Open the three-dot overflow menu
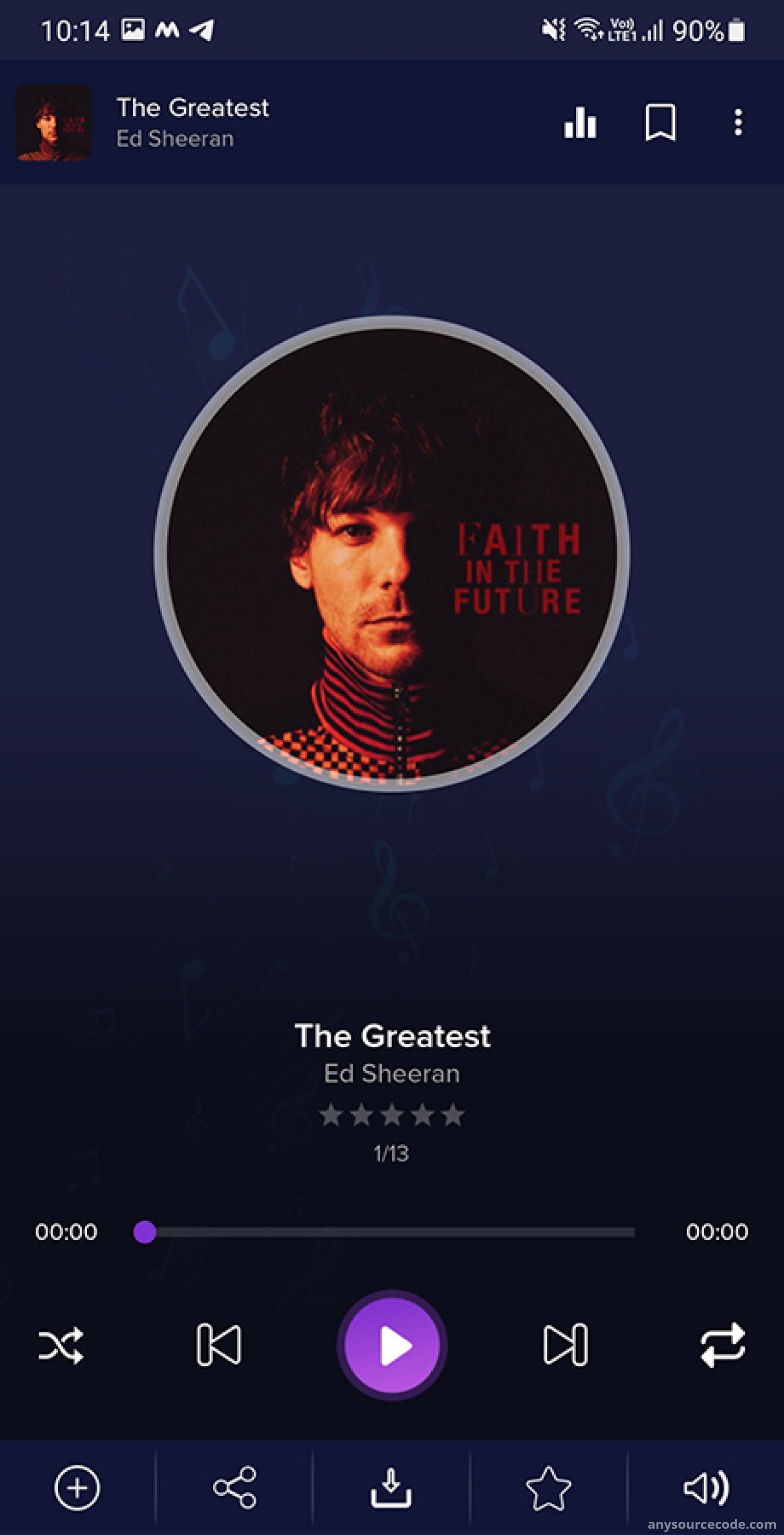The height and width of the screenshot is (1535, 784). [738, 123]
